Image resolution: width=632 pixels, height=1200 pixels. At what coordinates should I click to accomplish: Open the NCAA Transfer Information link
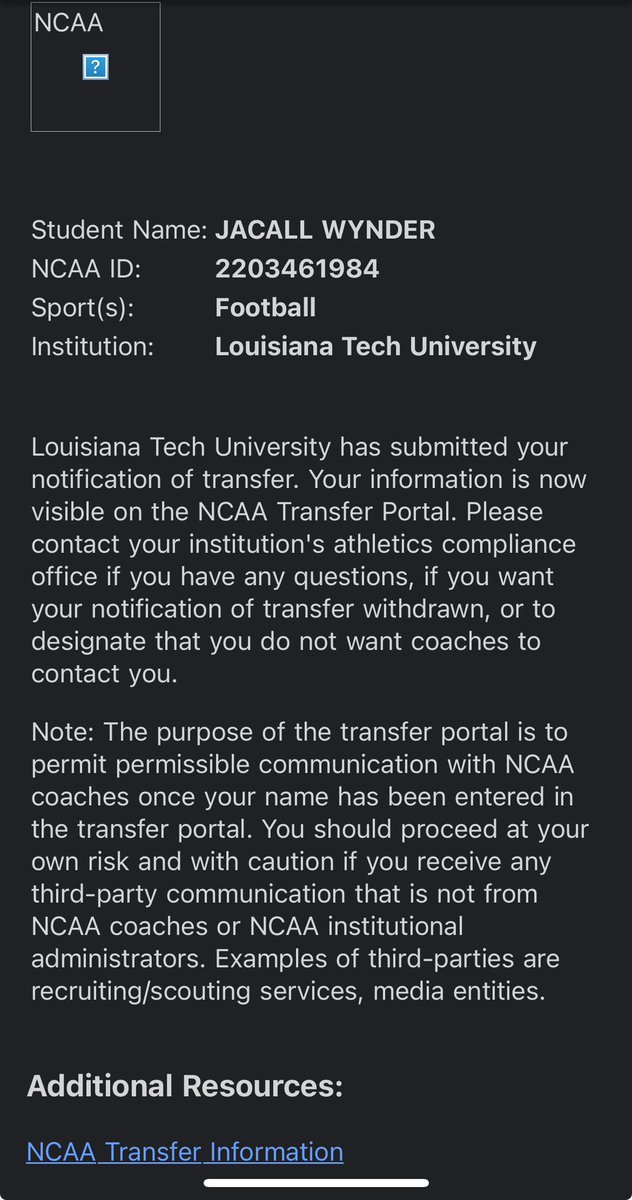click(x=185, y=1152)
